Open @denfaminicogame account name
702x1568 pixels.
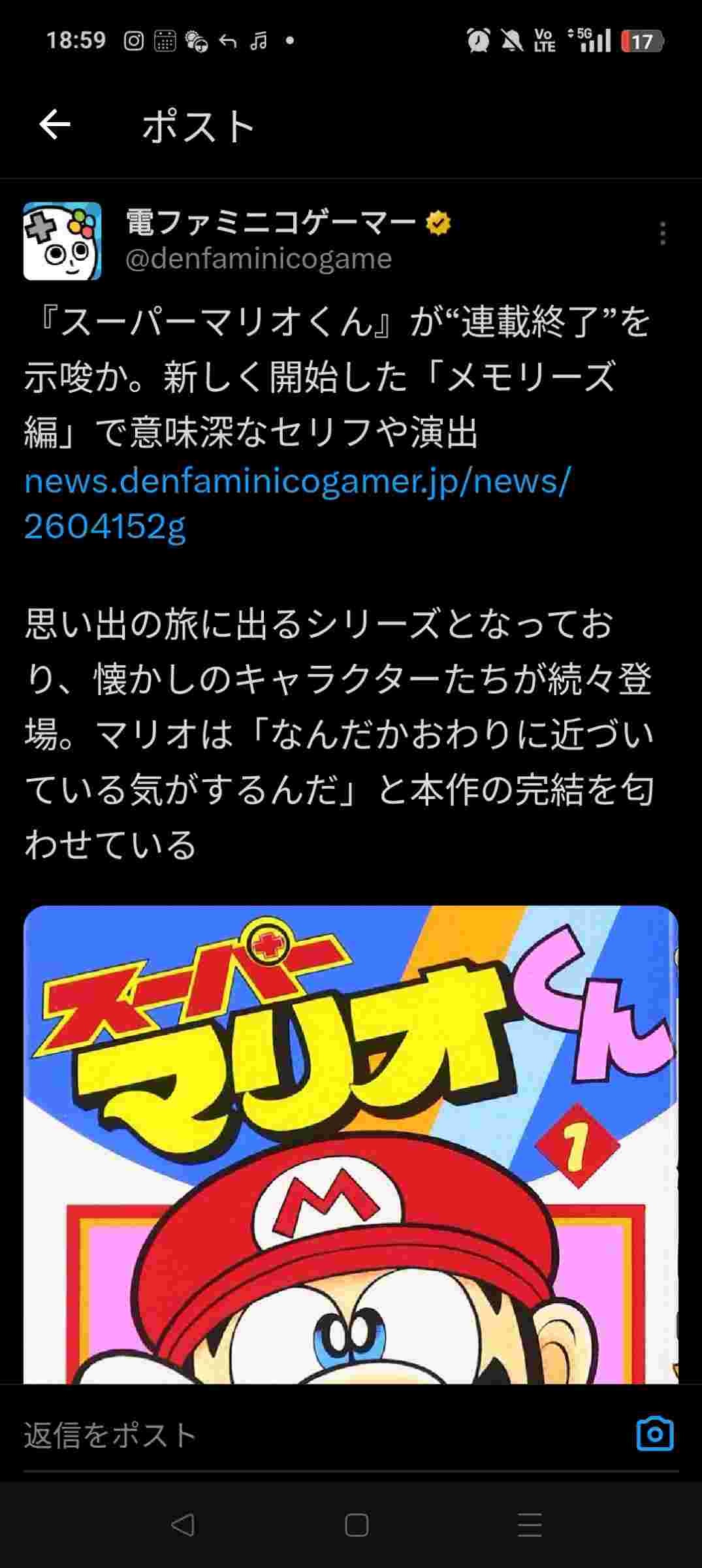coord(259,259)
